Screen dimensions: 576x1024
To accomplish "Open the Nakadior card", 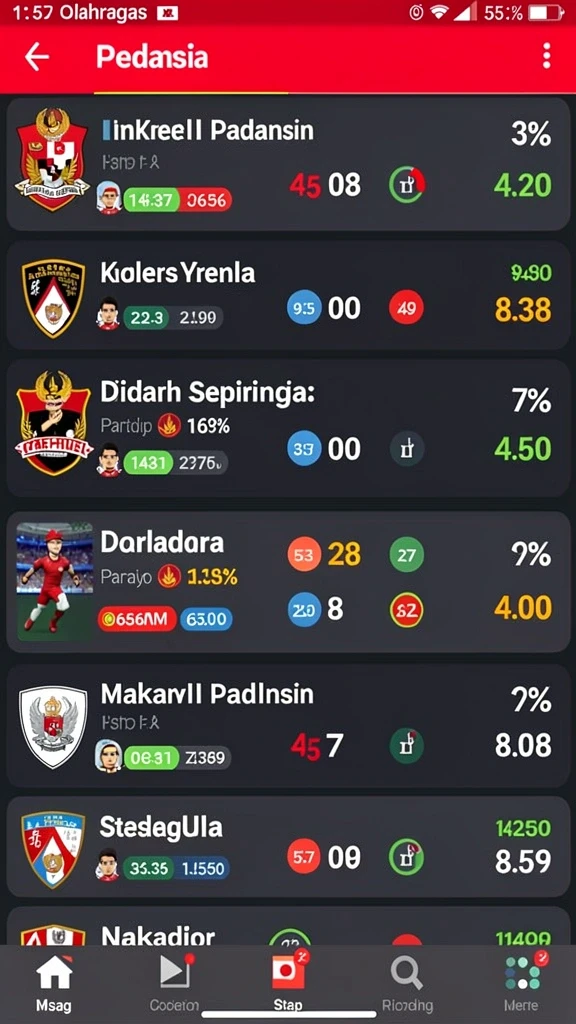I will [288, 926].
